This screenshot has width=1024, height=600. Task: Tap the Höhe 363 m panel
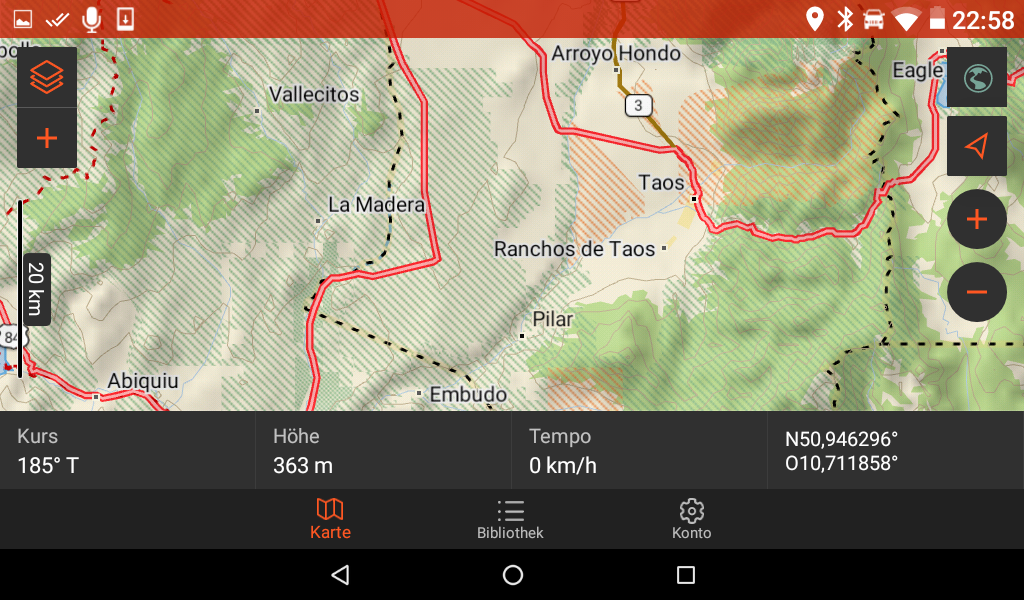383,450
